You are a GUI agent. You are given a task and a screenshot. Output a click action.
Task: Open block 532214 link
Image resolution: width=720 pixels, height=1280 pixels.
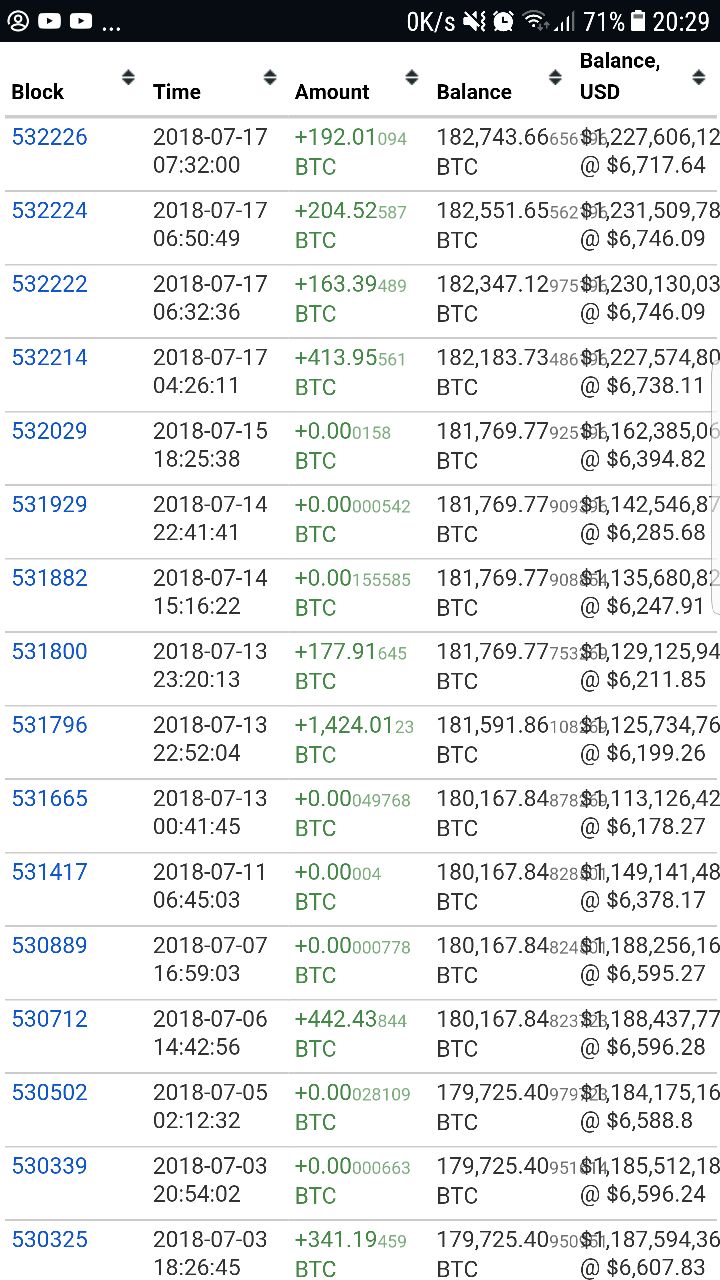49,358
